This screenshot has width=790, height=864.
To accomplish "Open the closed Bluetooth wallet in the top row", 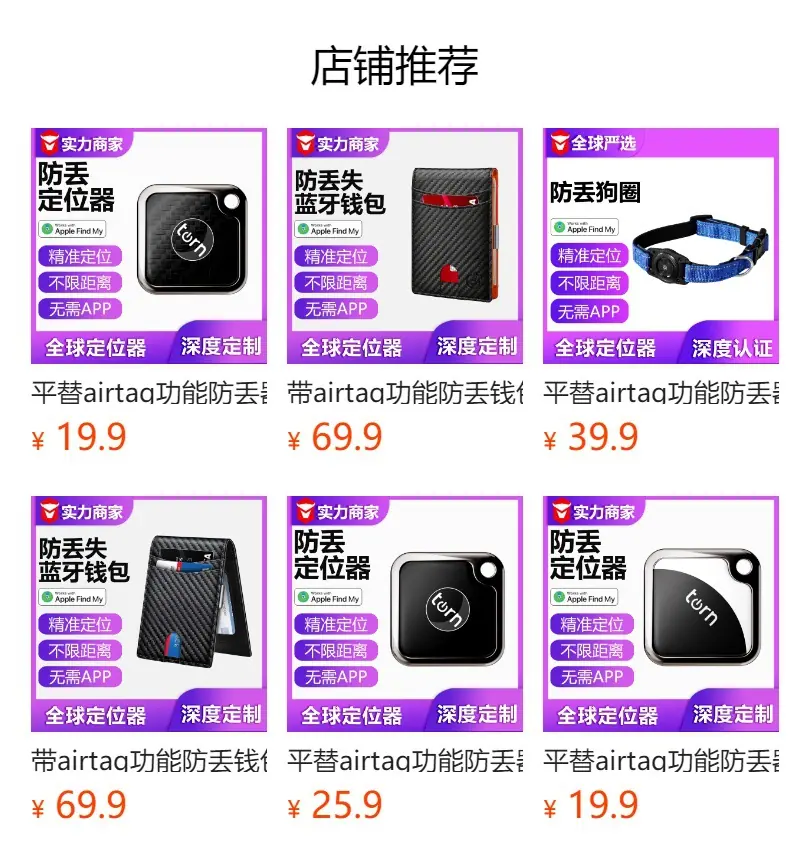I will (405, 246).
